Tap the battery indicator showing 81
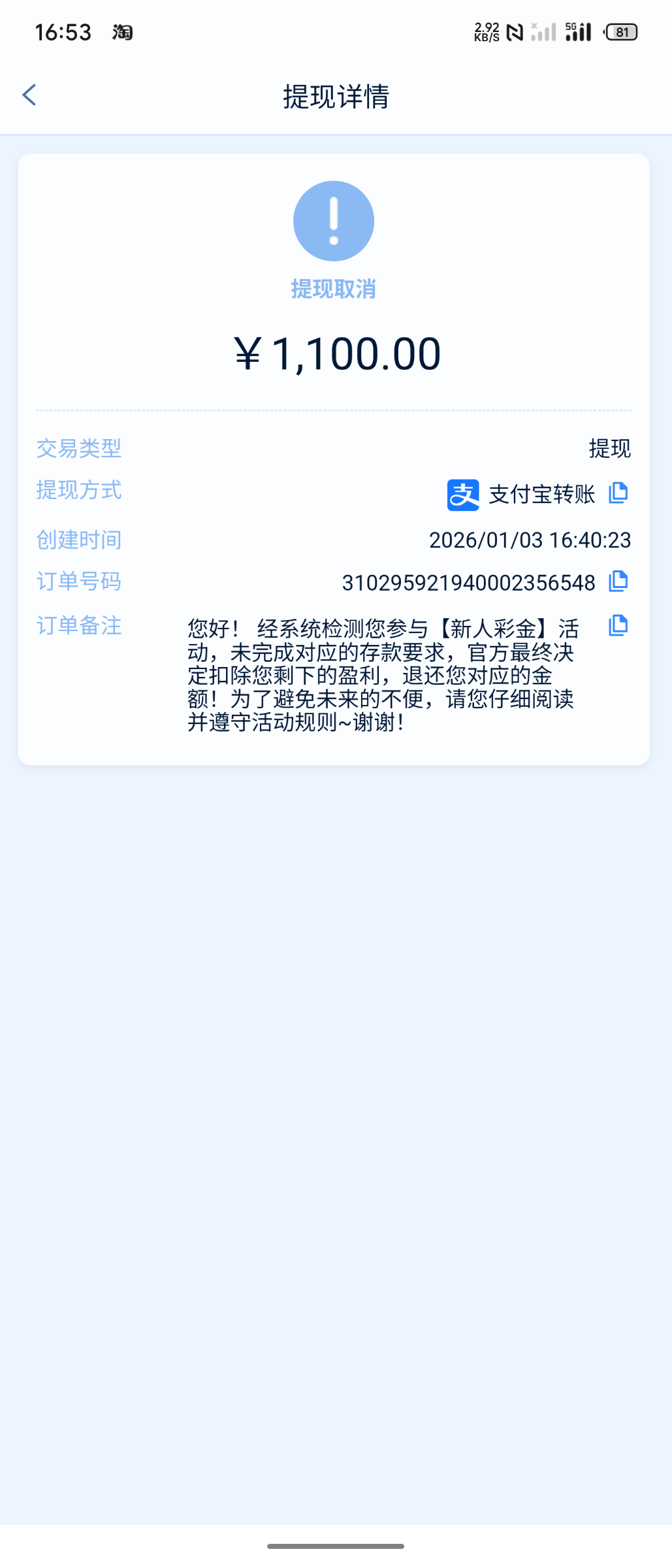The width and height of the screenshot is (672, 1568). (x=622, y=31)
